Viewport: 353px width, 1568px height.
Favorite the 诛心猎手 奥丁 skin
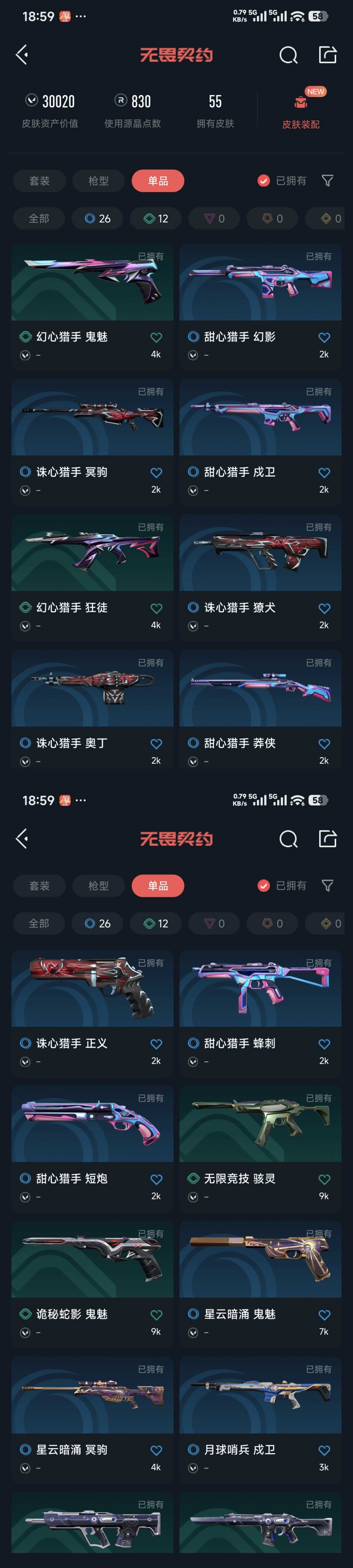[x=157, y=744]
